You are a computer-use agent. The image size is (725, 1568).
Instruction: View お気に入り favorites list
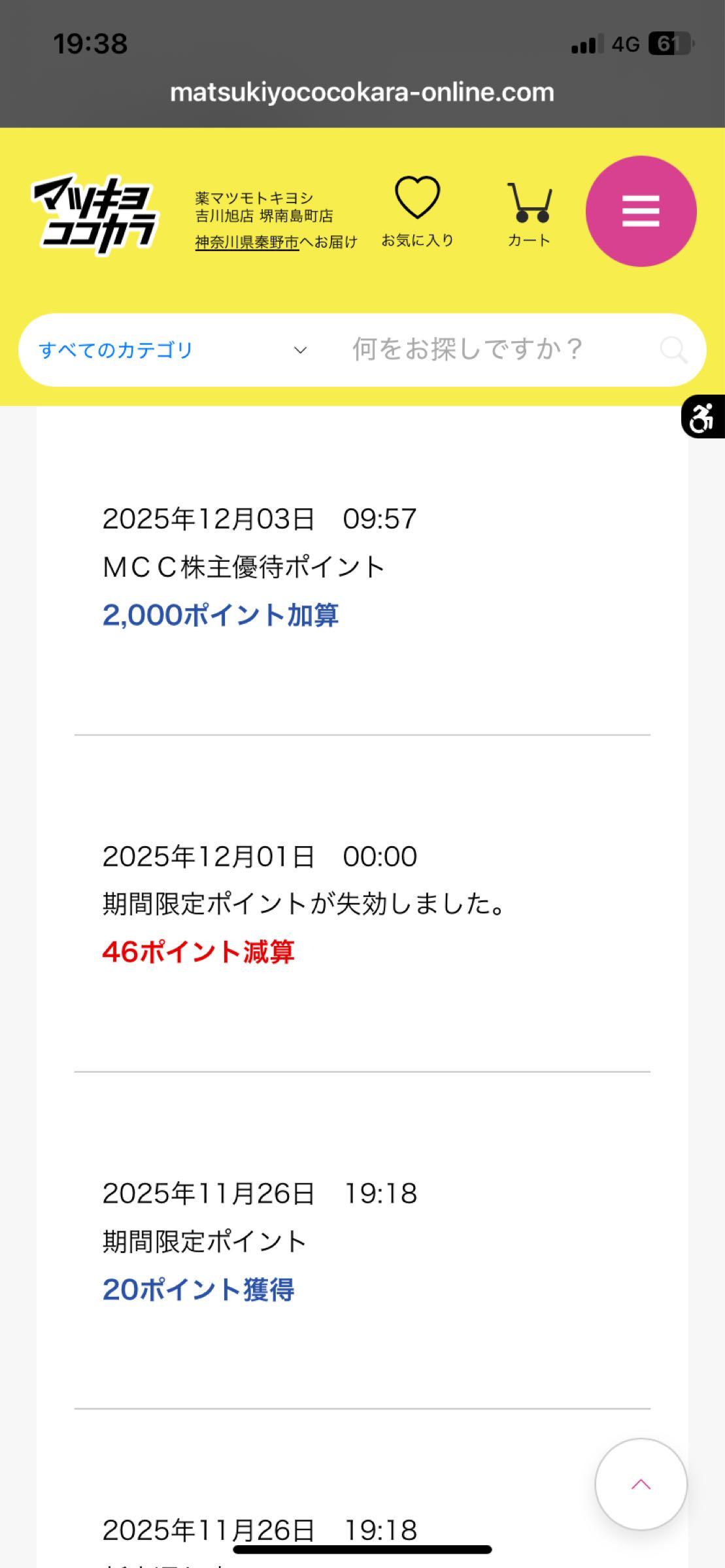(x=417, y=212)
